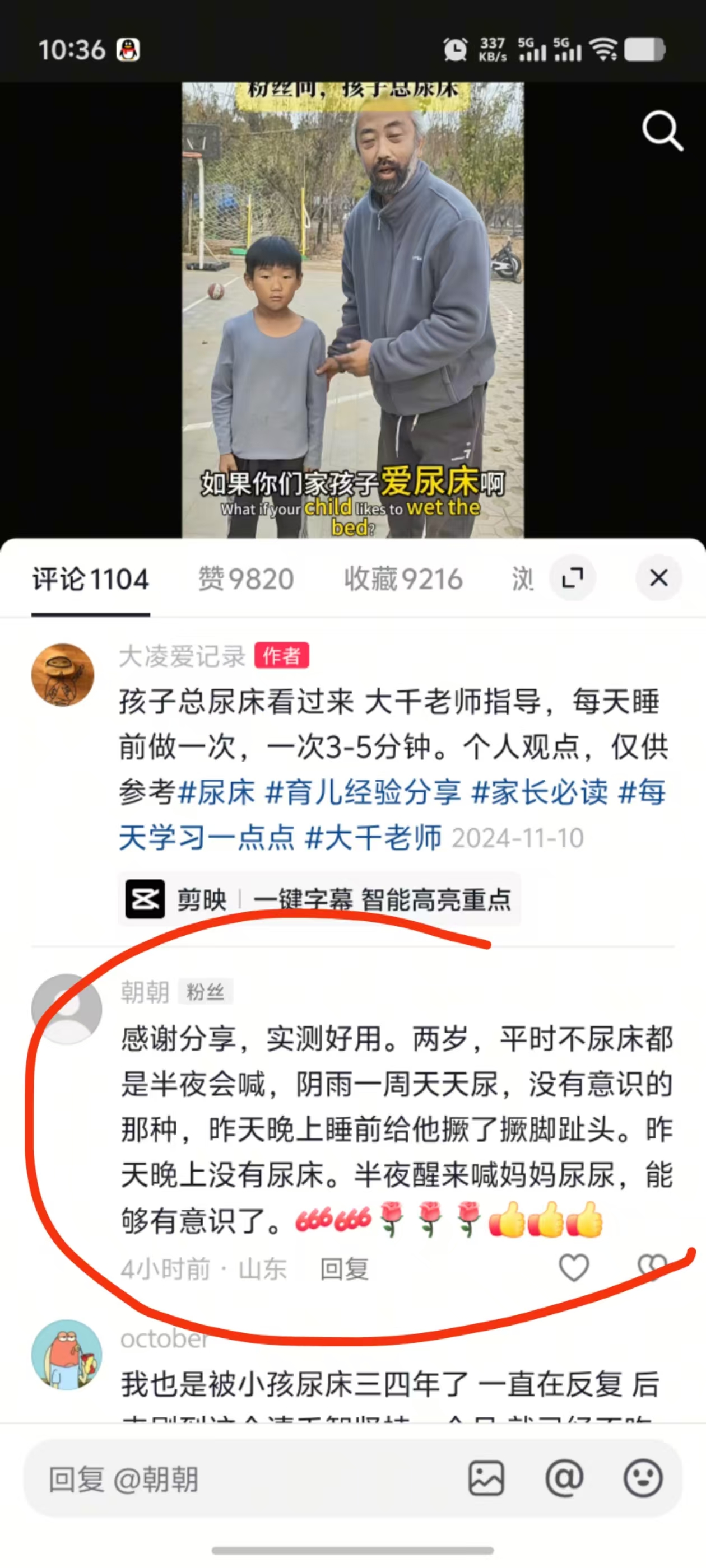
Task: Expand the comments panel to full screen
Action: [572, 578]
